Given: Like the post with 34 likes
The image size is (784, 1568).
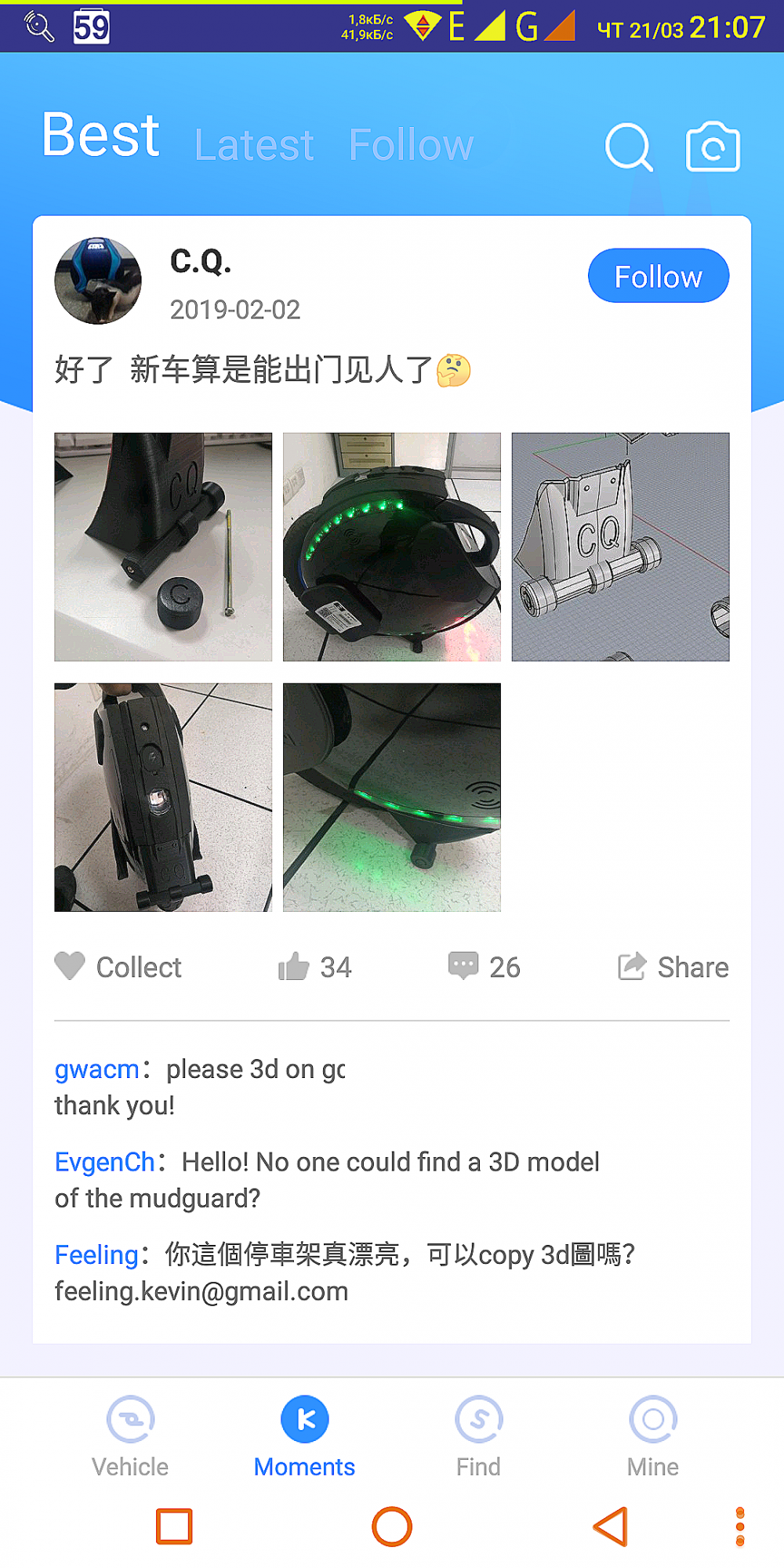Looking at the screenshot, I should click(x=315, y=967).
